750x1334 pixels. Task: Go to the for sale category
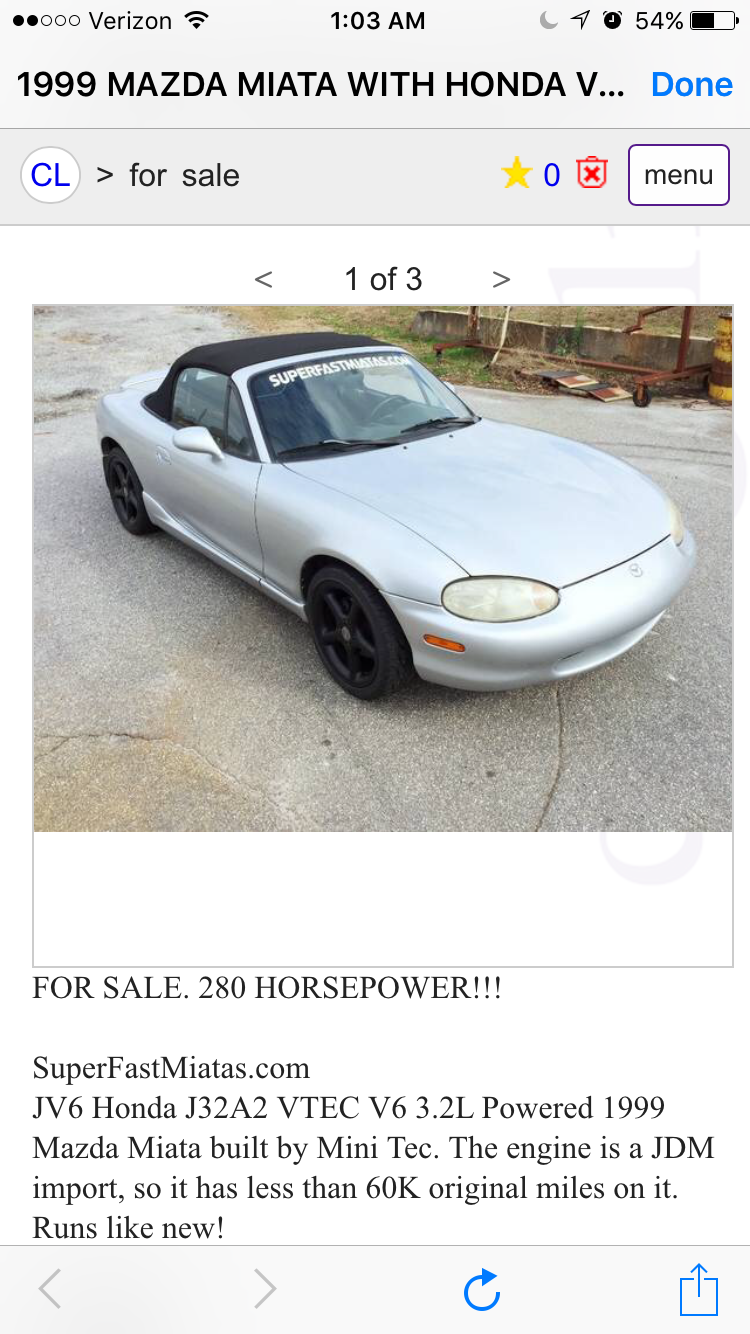(x=184, y=176)
